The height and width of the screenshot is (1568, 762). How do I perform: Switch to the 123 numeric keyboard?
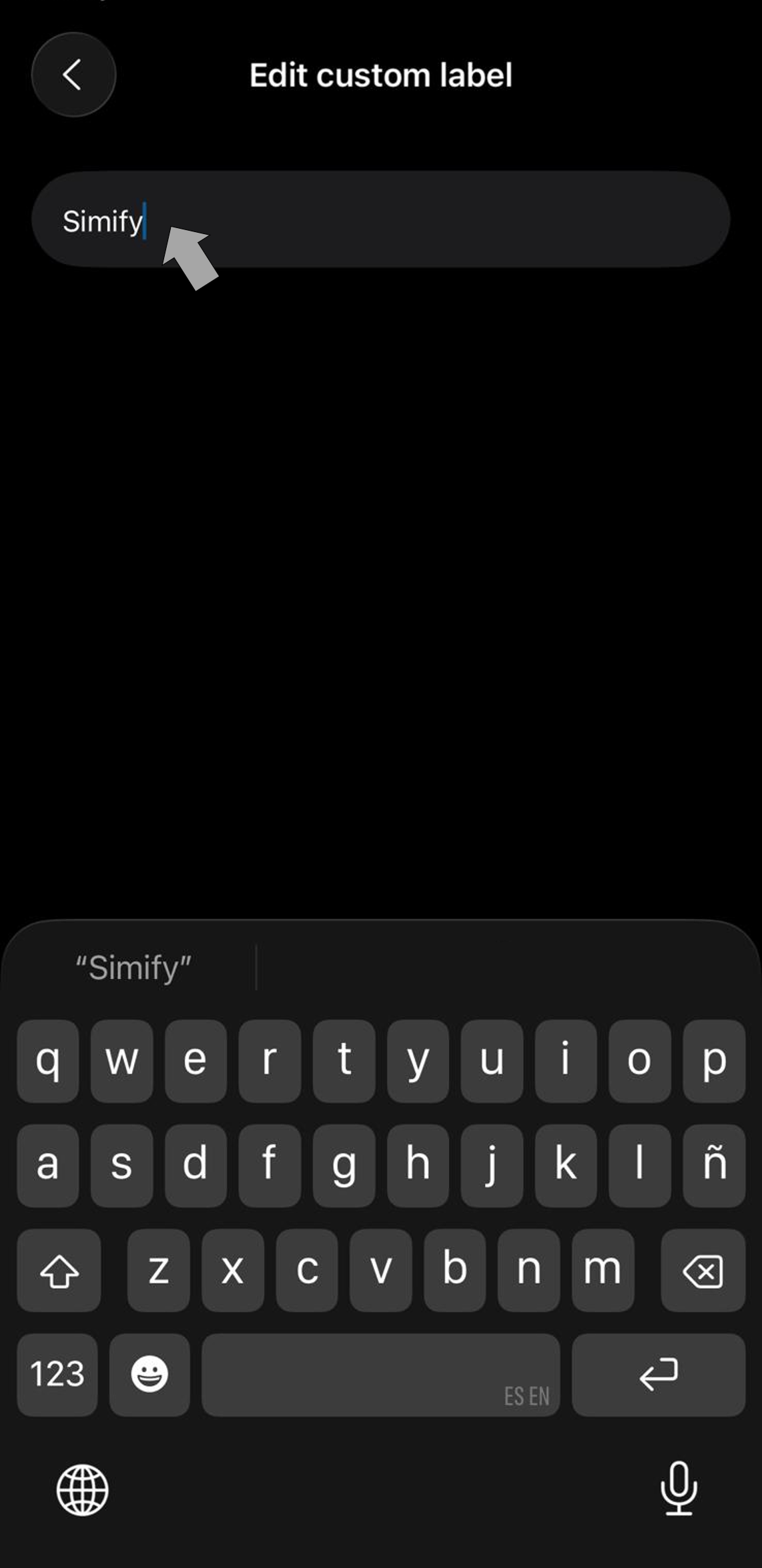[x=57, y=1375]
